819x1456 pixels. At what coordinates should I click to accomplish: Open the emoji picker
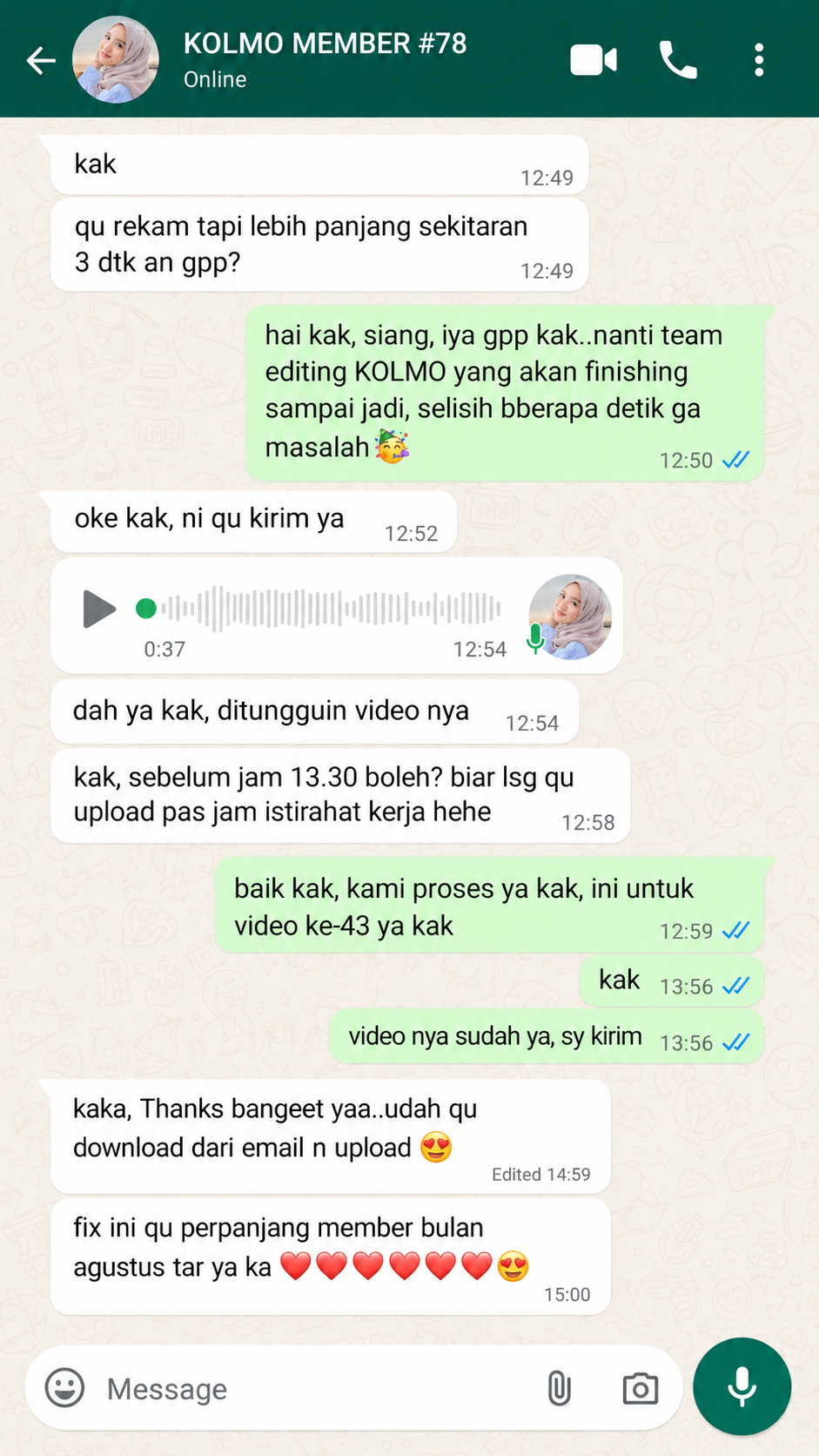coord(65,1387)
